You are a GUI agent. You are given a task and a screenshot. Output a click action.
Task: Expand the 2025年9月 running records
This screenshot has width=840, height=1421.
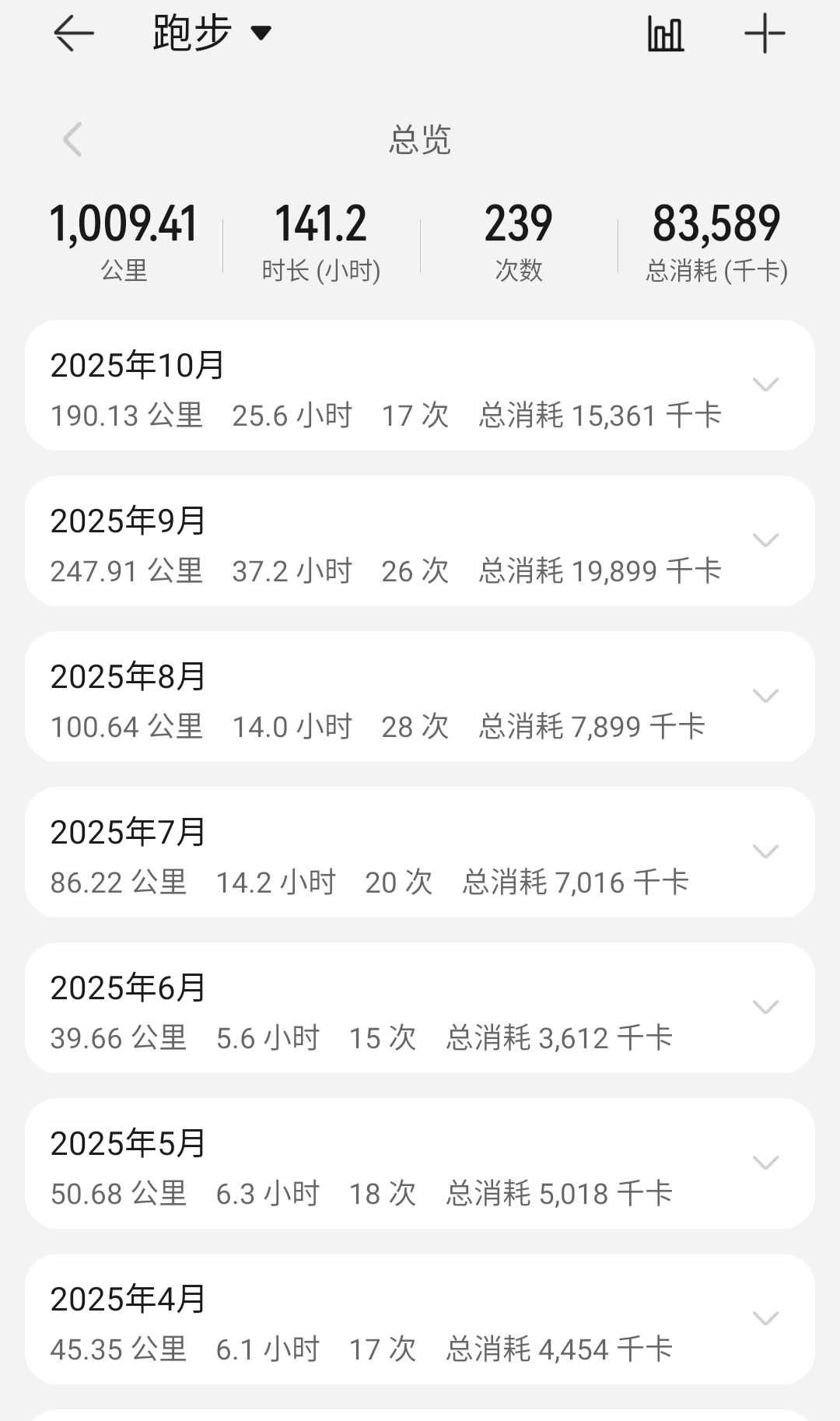pyautogui.click(x=765, y=540)
